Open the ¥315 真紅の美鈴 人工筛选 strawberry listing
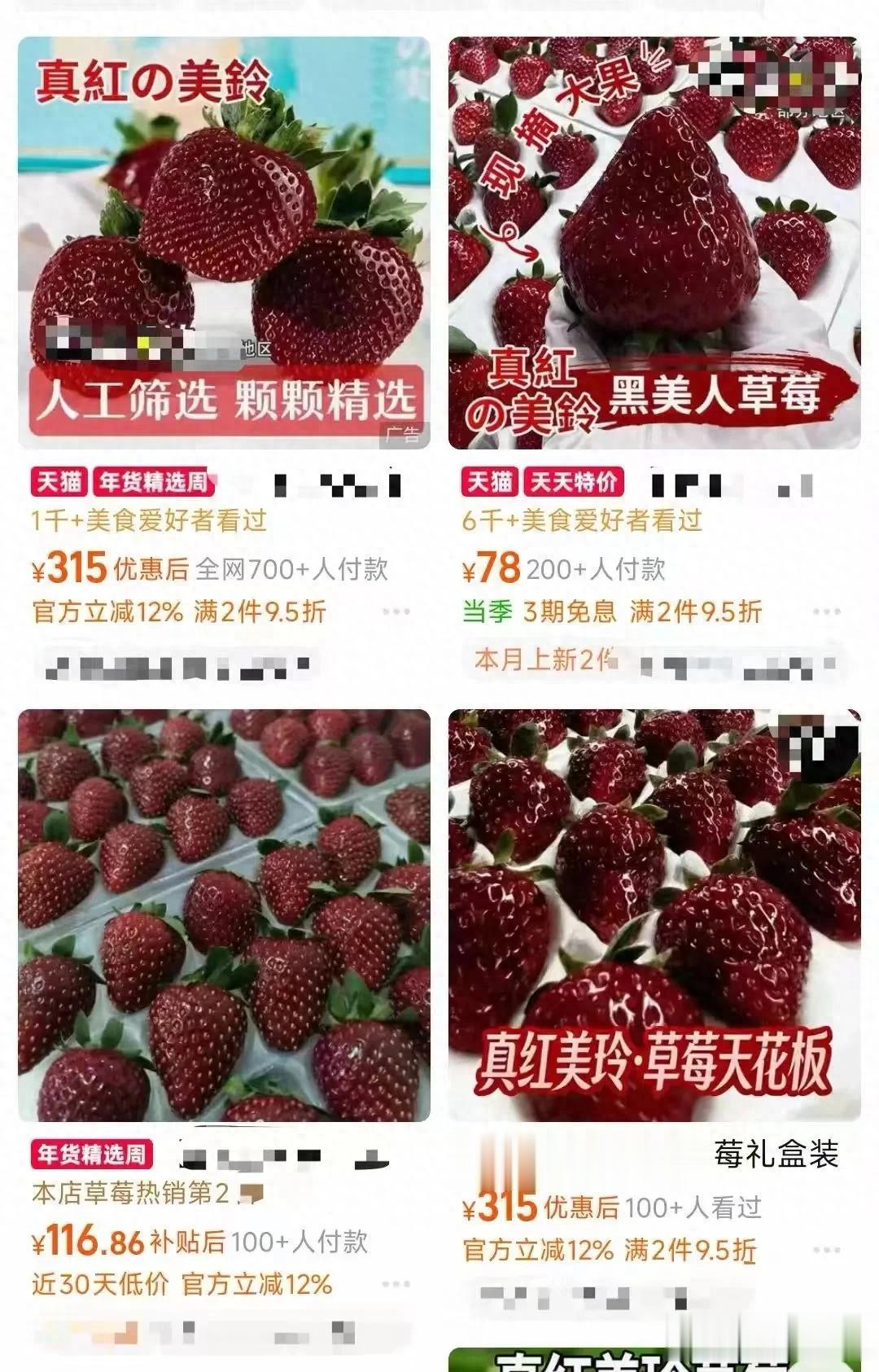The image size is (879, 1372). pyautogui.click(x=224, y=244)
